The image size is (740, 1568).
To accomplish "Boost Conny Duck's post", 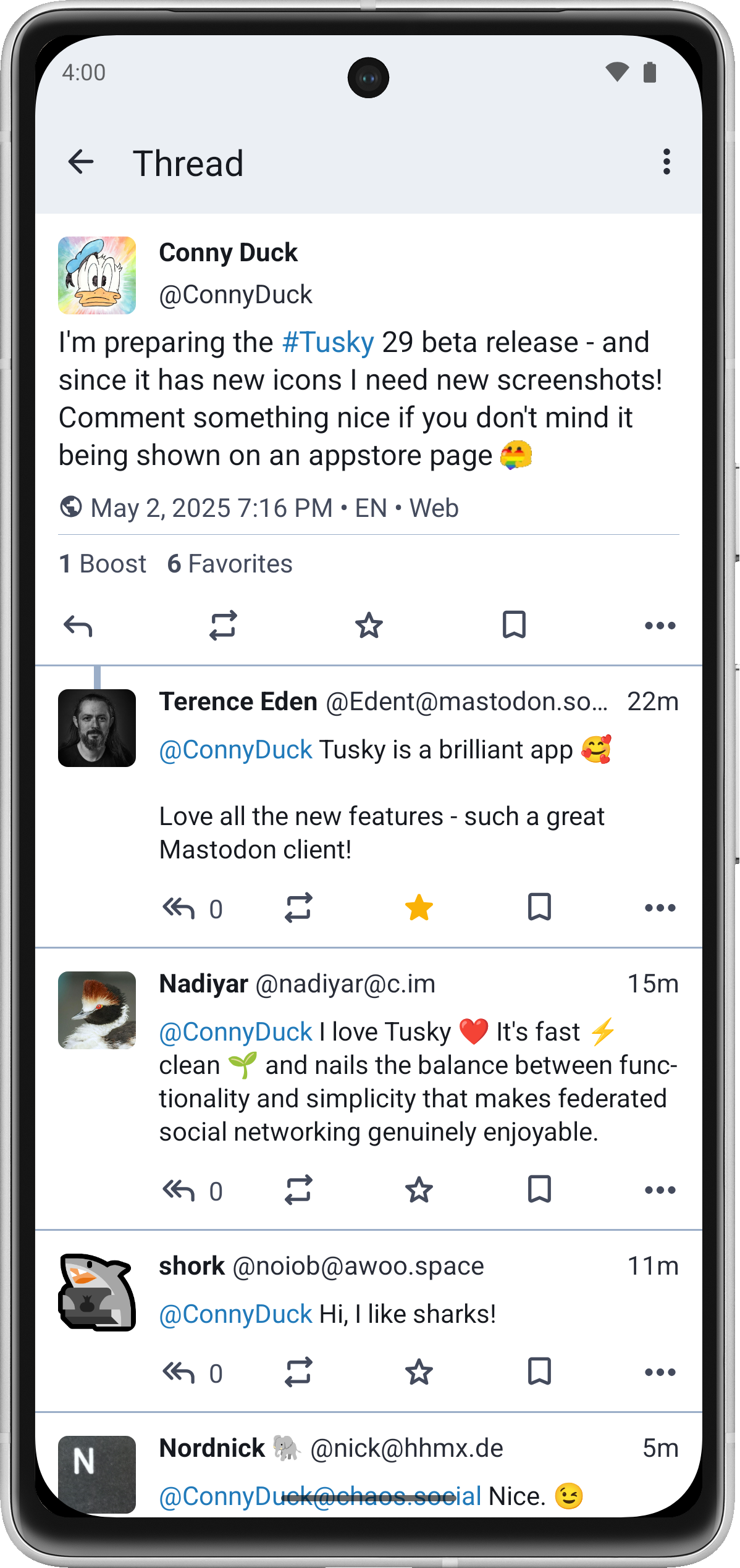I will pos(223,626).
